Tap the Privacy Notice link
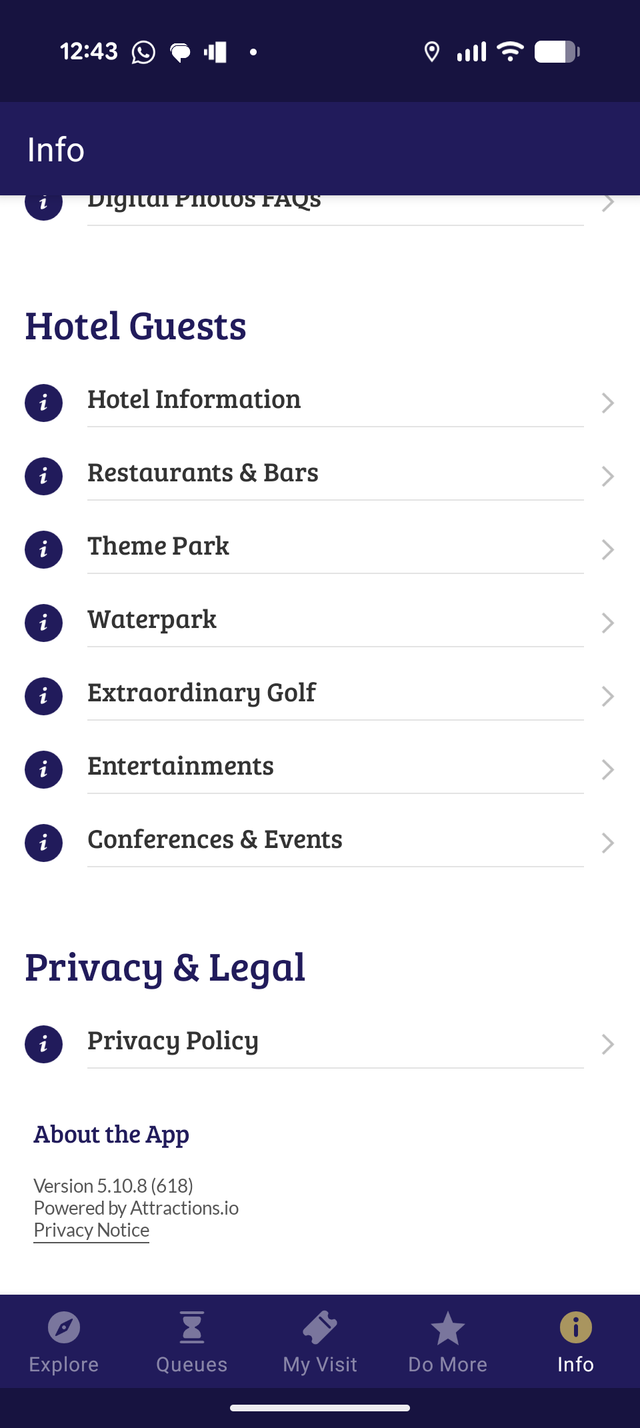The image size is (640, 1428). pos(92,1231)
